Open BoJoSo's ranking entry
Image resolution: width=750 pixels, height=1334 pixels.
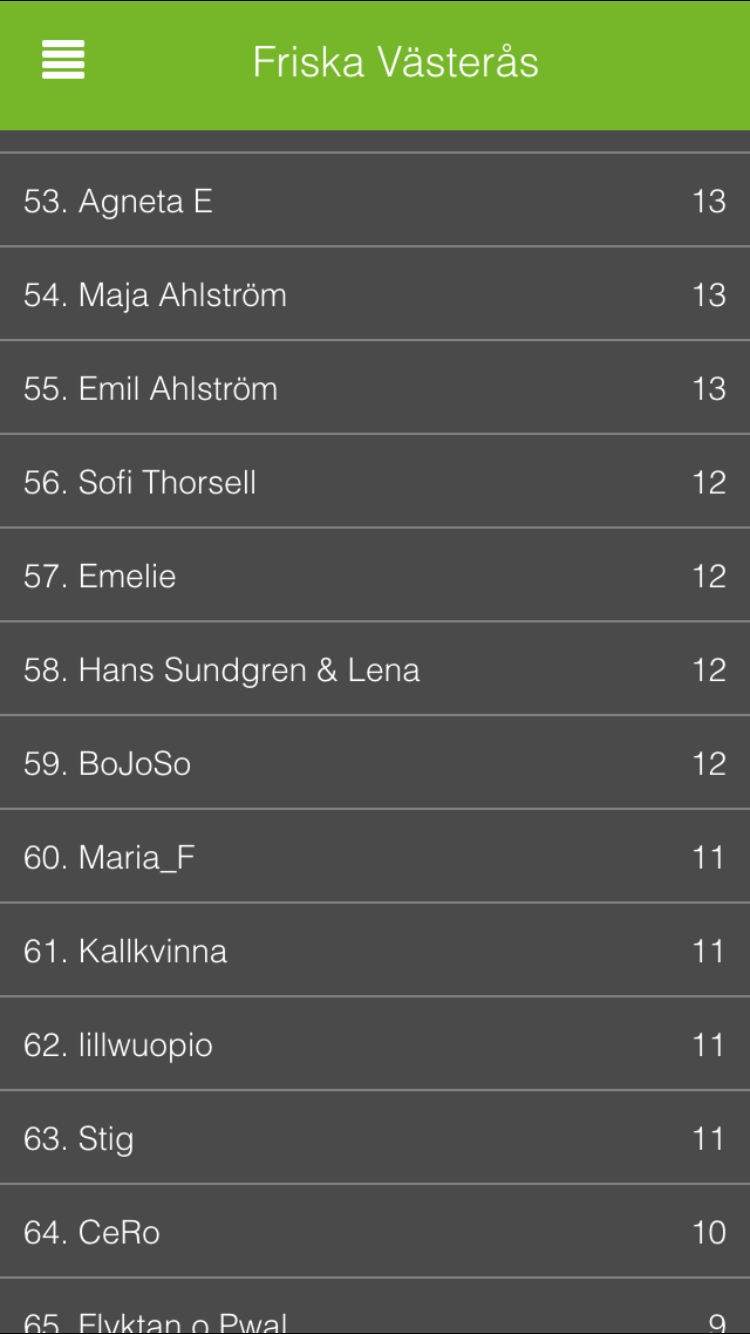(375, 763)
